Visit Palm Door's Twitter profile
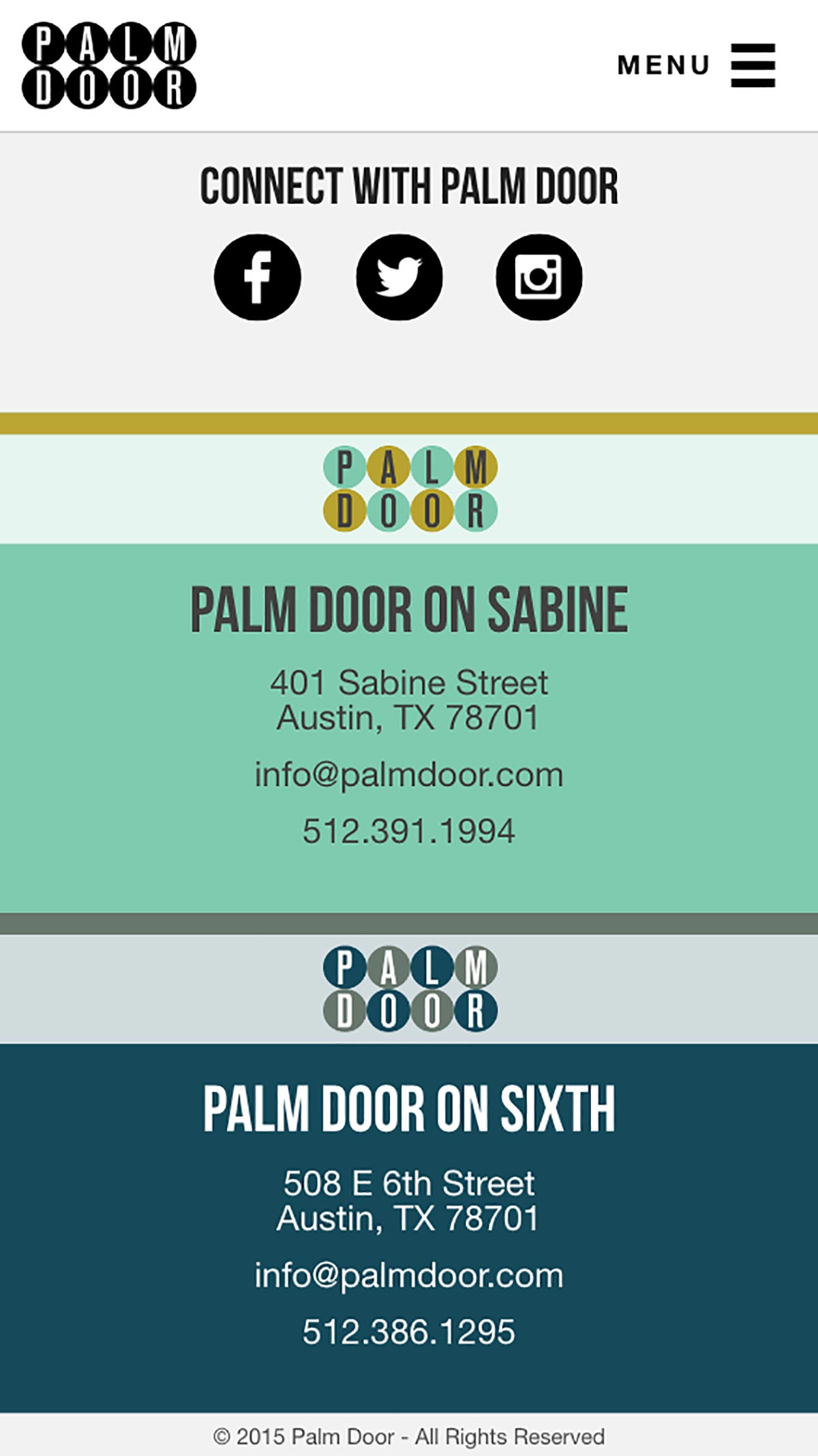Viewport: 818px width, 1456px height. 399,278
